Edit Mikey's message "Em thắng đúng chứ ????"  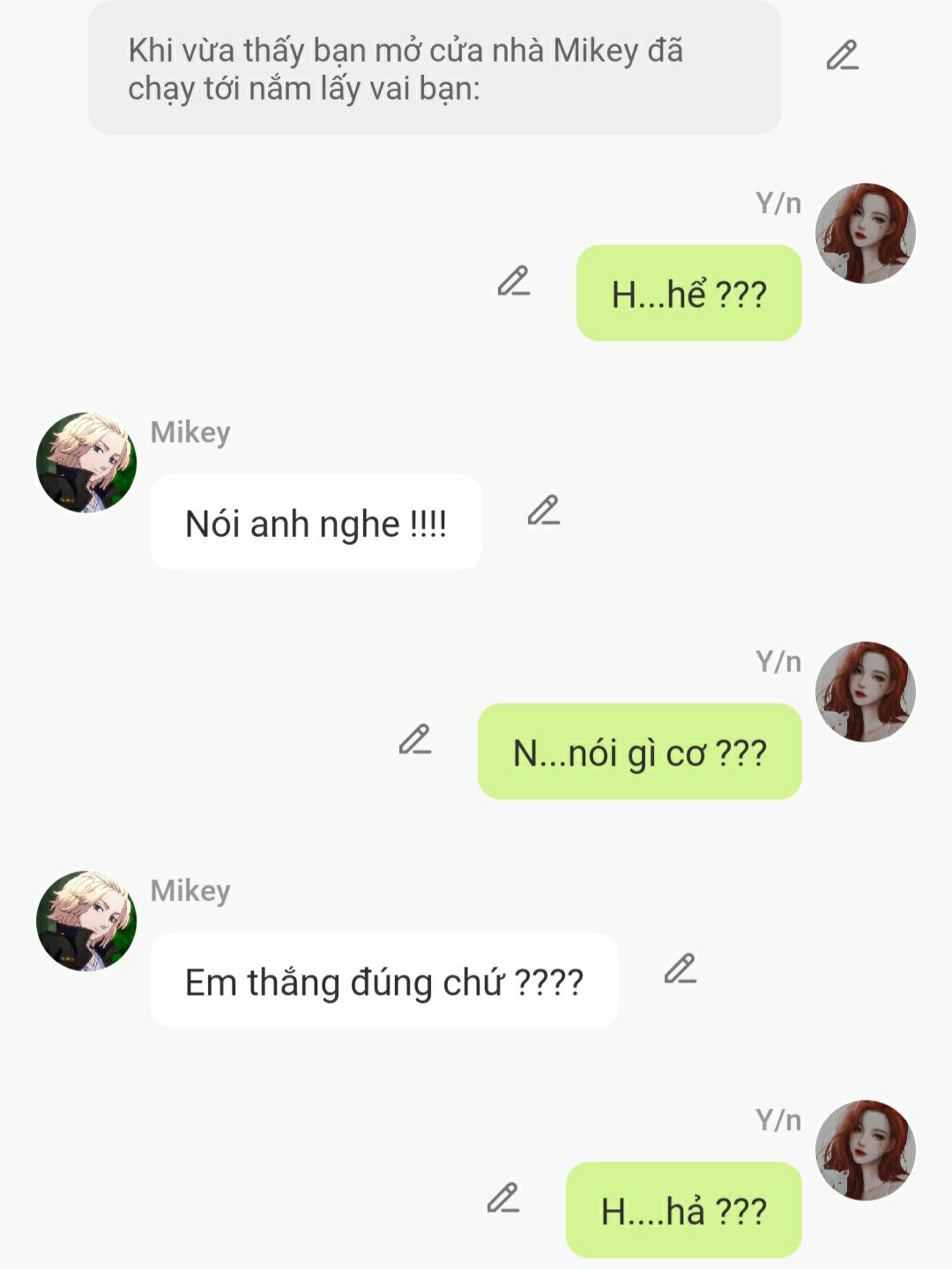[680, 969]
